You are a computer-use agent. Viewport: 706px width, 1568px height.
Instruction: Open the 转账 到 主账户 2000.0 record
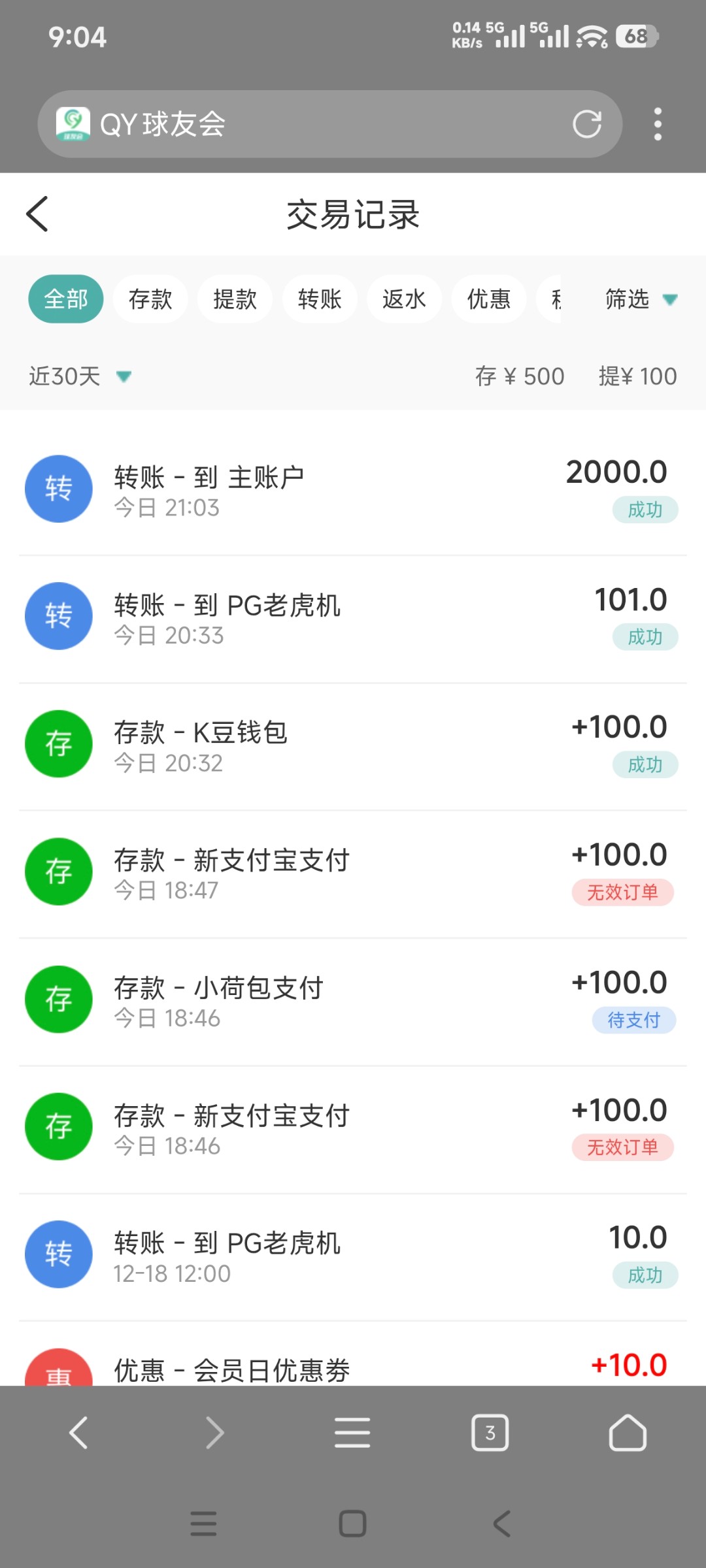coord(353,490)
